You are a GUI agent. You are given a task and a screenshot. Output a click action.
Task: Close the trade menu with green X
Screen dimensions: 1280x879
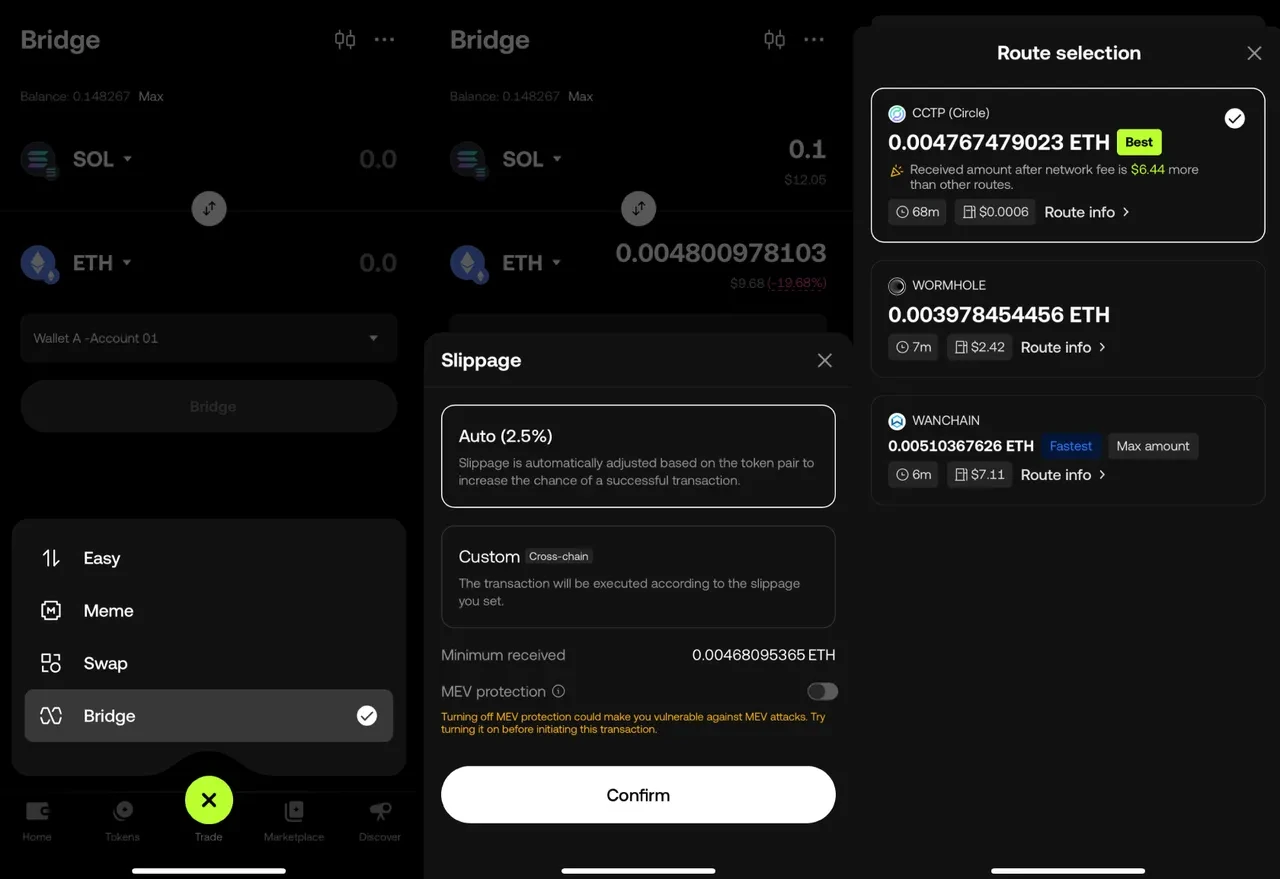click(x=209, y=800)
